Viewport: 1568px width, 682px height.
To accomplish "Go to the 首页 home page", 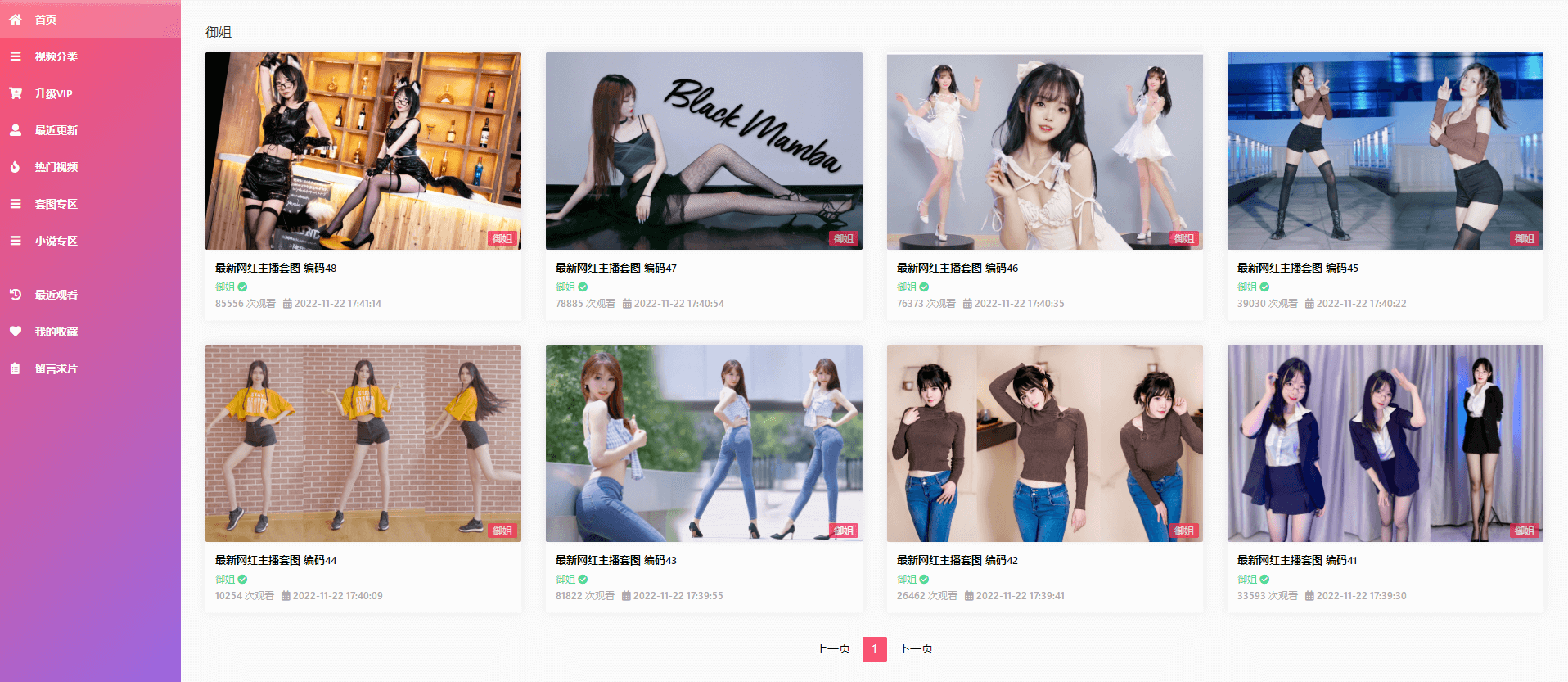I will 46,20.
